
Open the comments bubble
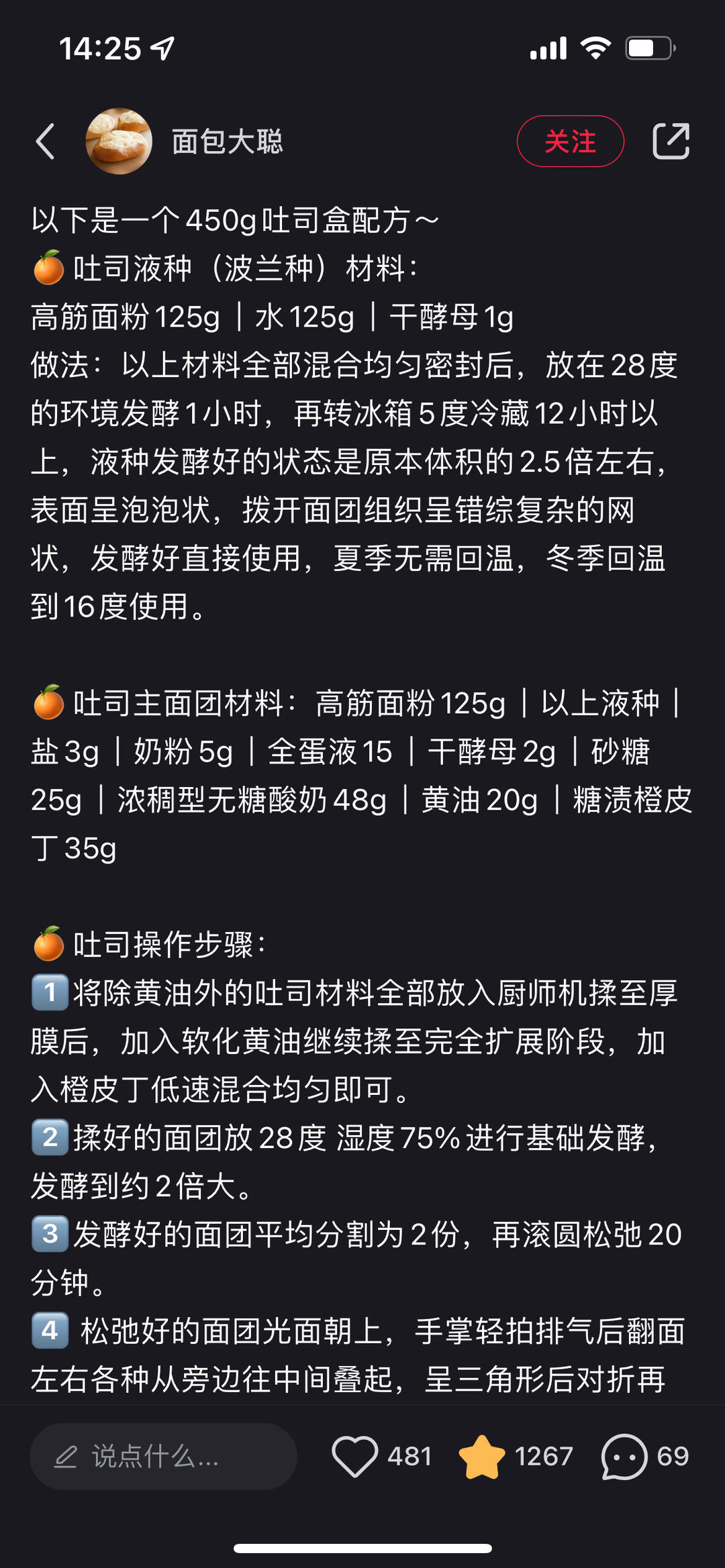(x=624, y=1457)
